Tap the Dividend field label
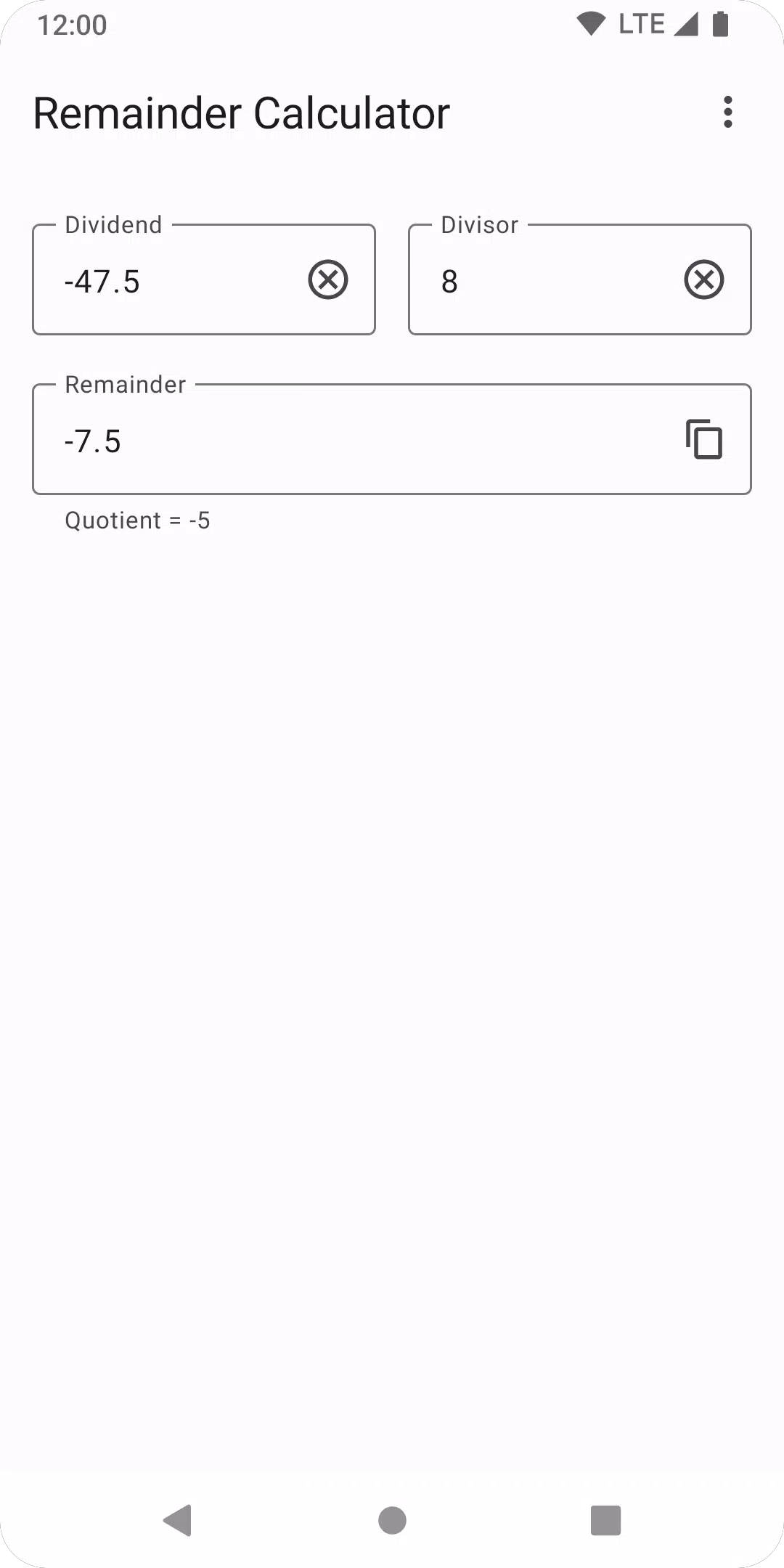784x1568 pixels. (113, 224)
